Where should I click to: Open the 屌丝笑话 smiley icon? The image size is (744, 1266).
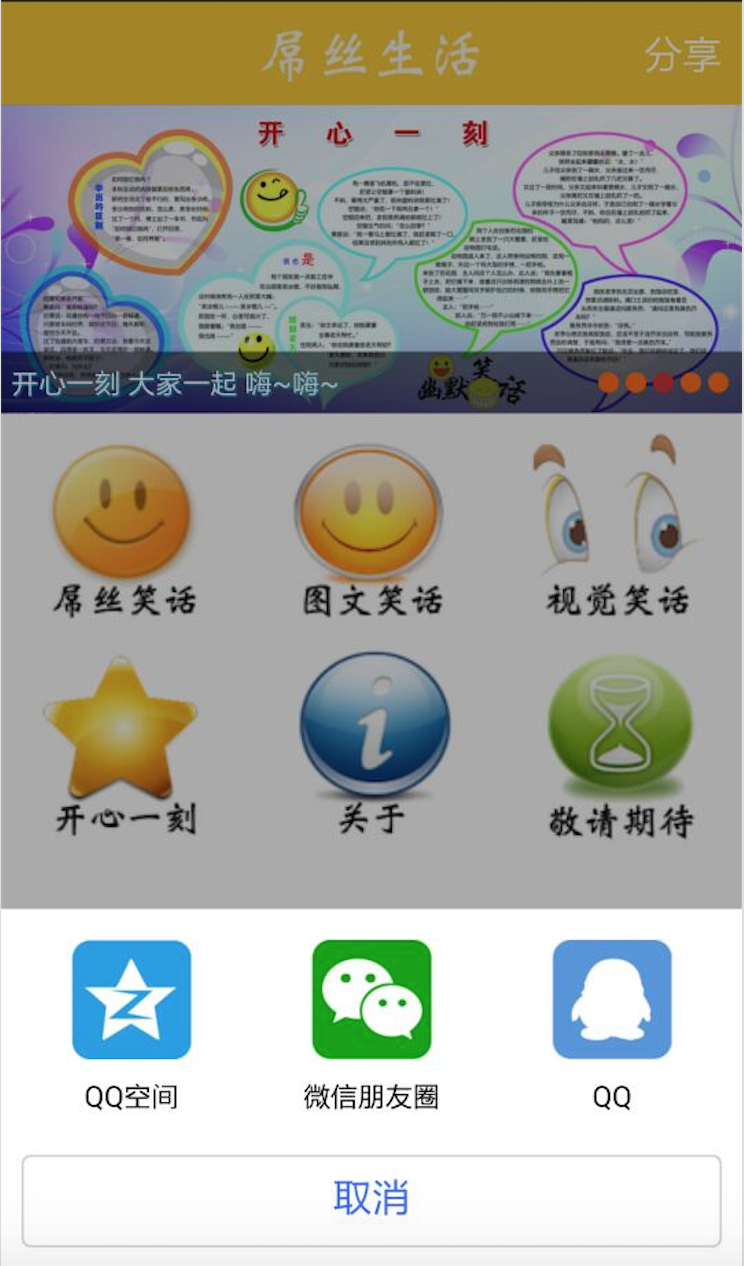click(120, 510)
